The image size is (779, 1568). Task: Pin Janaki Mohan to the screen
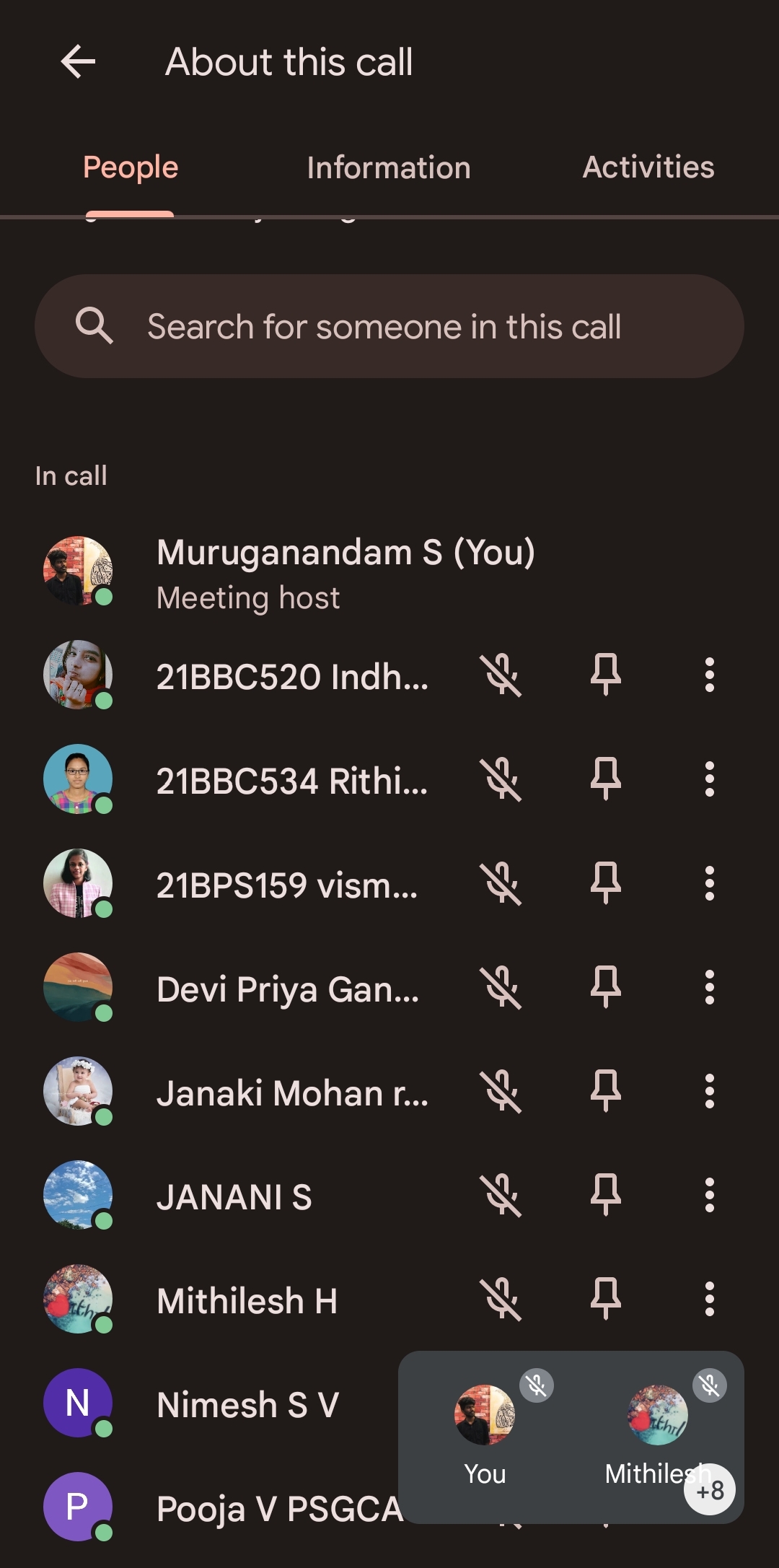point(605,1091)
